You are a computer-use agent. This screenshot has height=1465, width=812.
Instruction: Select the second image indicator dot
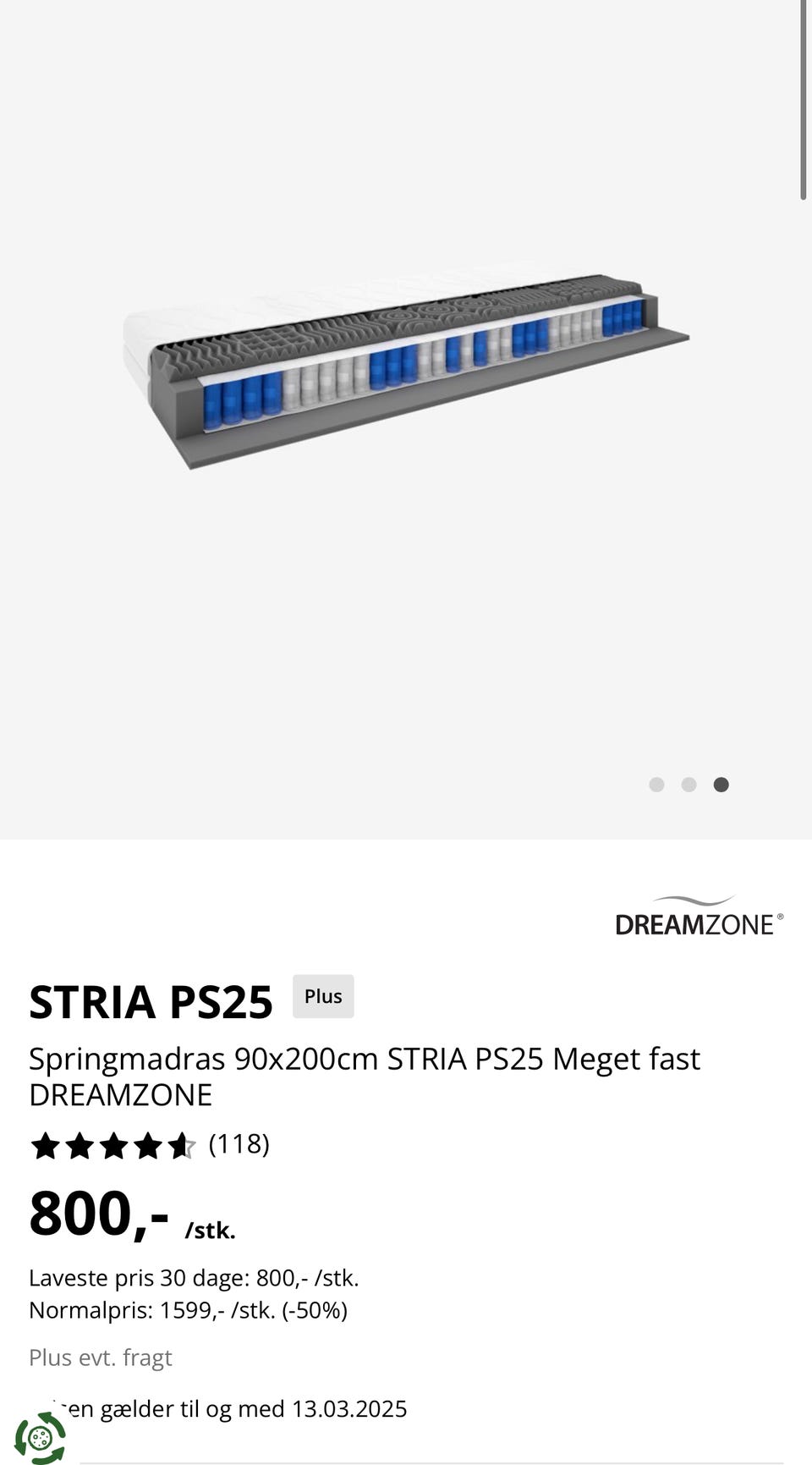point(689,785)
